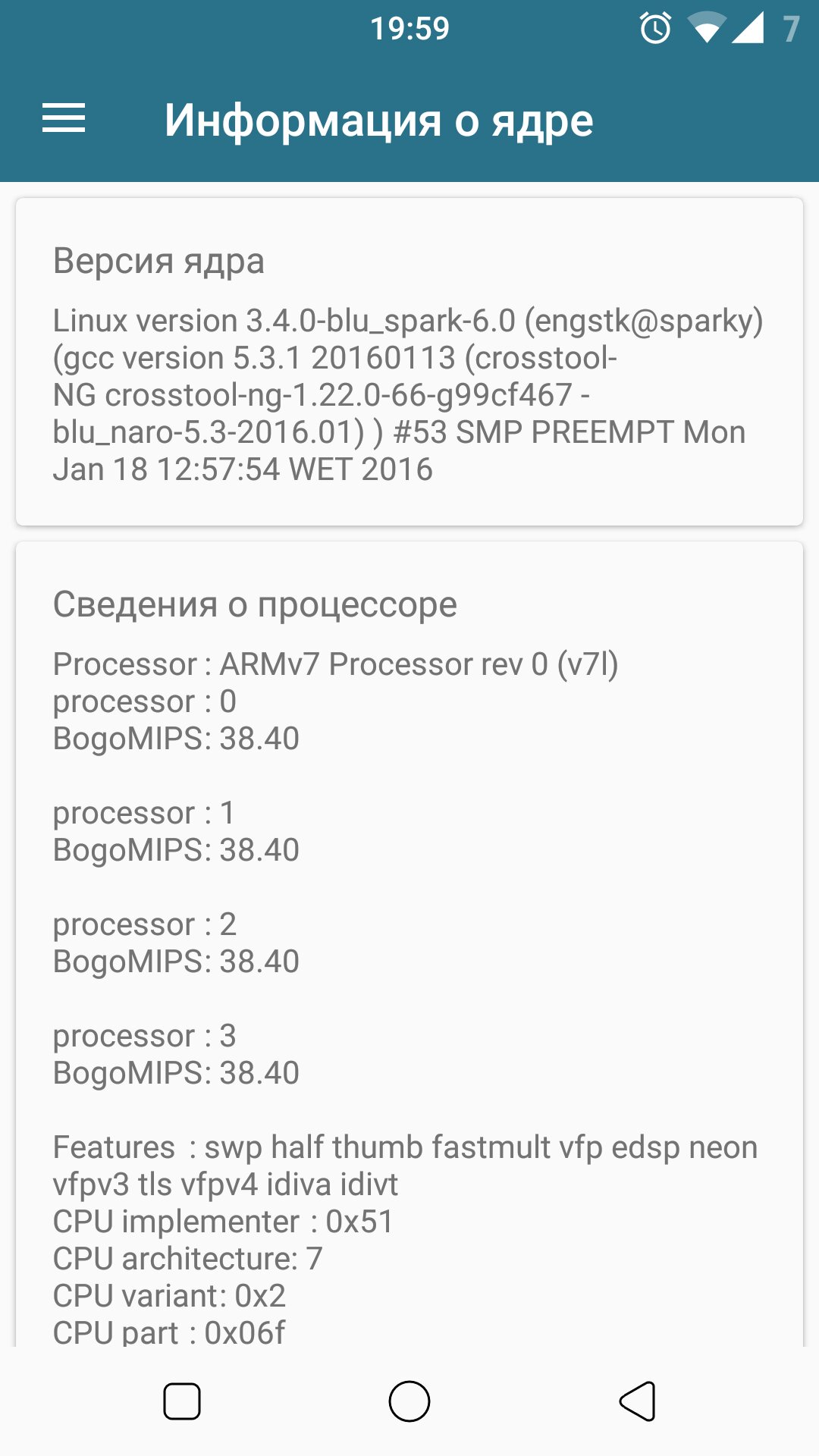Go to the home screen
Screen dimensions: 819x1456
409,1401
